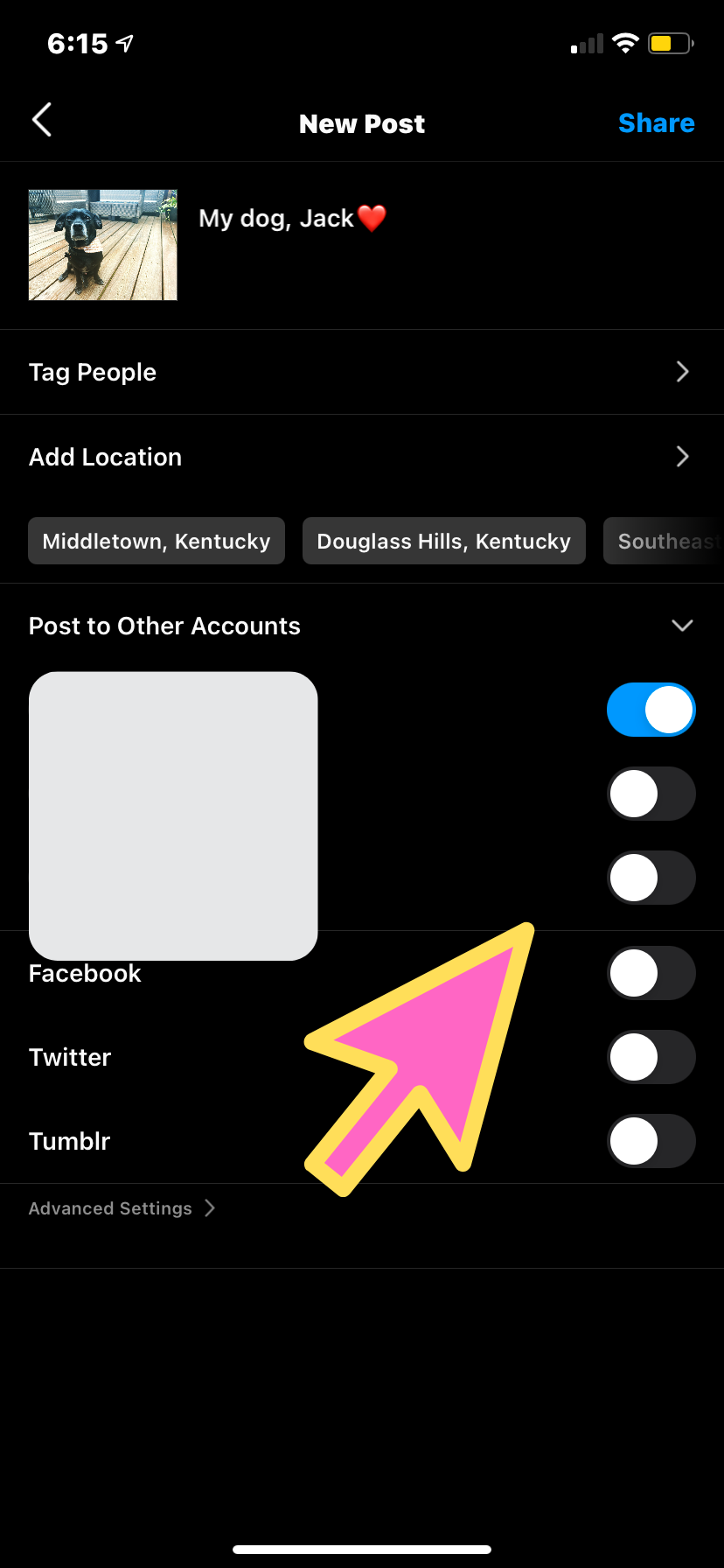Enable sharing to Facebook
Screen dimensions: 724x1568
click(x=651, y=973)
